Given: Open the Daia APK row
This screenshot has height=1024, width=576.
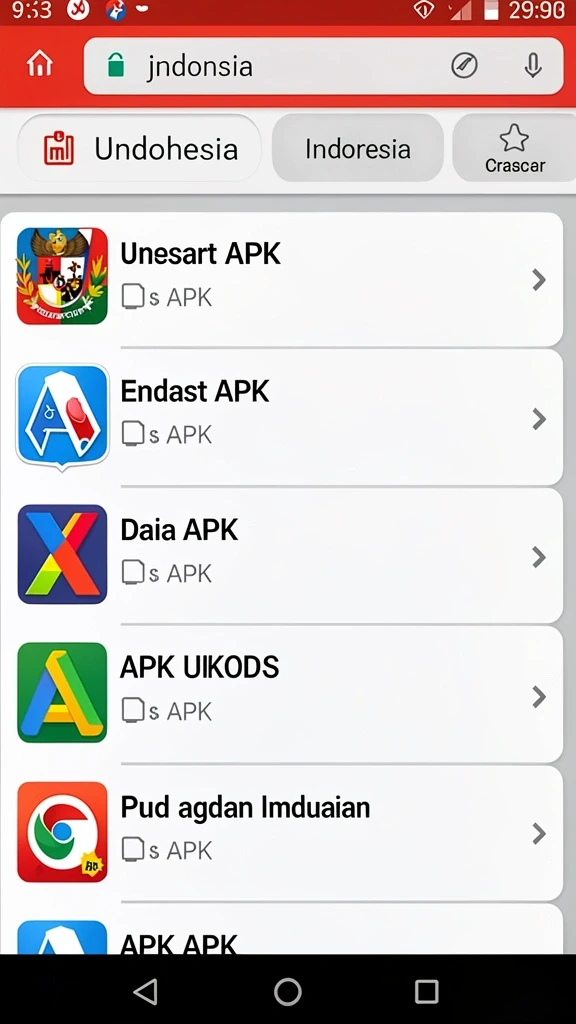Looking at the screenshot, I should click(x=281, y=556).
